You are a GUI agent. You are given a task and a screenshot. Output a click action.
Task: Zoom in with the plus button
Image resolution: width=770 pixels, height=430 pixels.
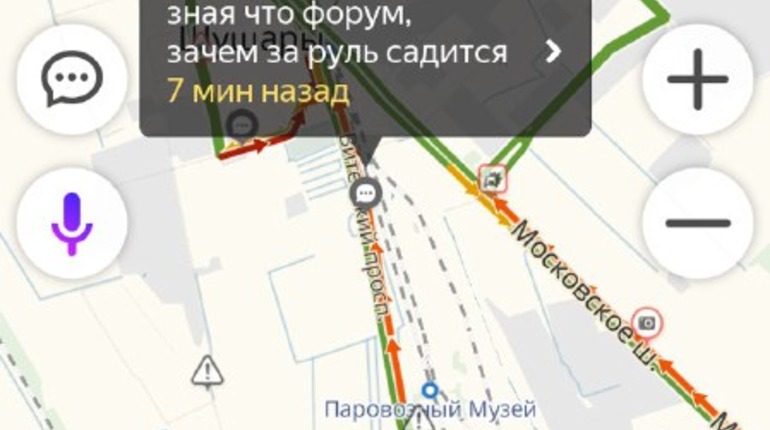(697, 79)
